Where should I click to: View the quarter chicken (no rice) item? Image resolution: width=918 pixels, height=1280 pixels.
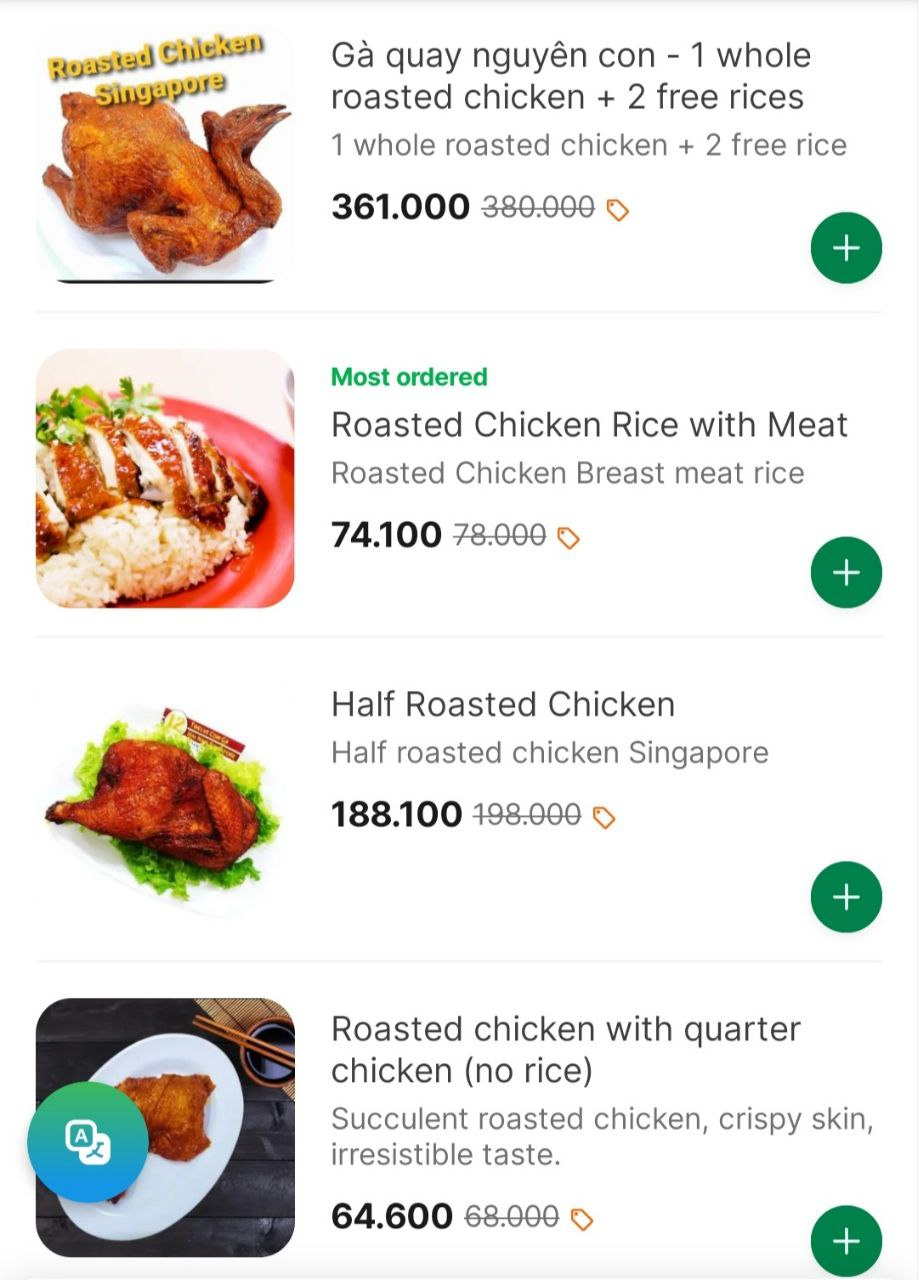(565, 1049)
